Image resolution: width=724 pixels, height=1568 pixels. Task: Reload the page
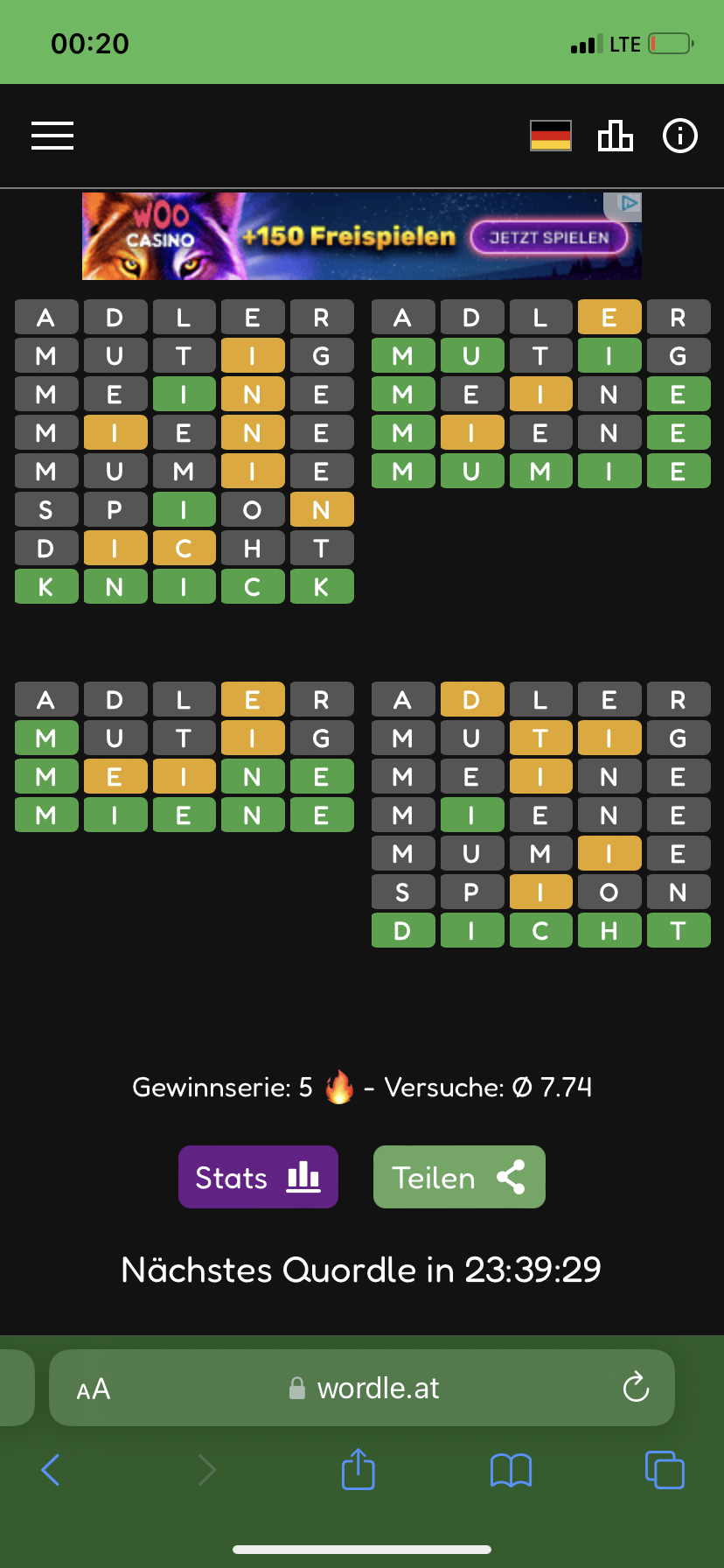pos(636,1387)
